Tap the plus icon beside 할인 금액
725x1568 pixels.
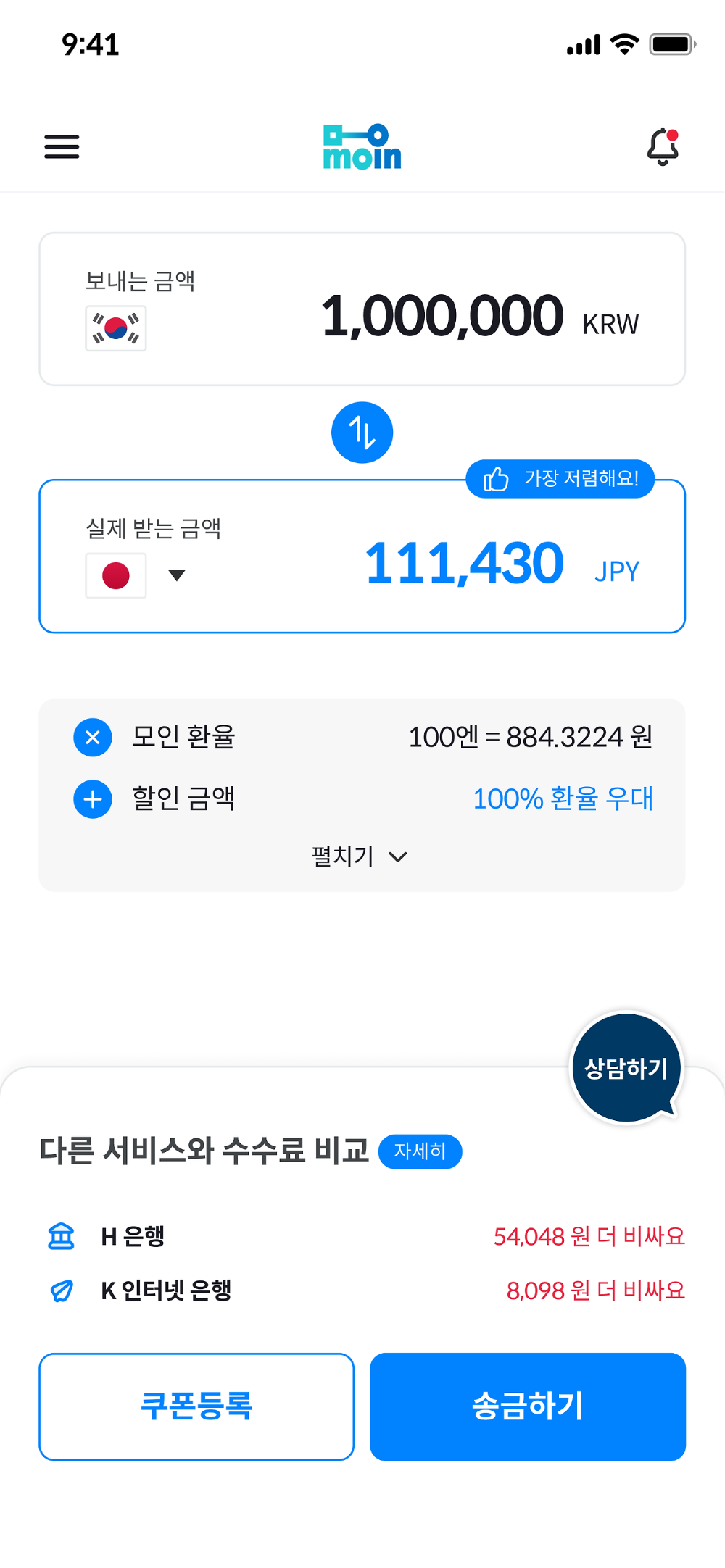click(92, 798)
